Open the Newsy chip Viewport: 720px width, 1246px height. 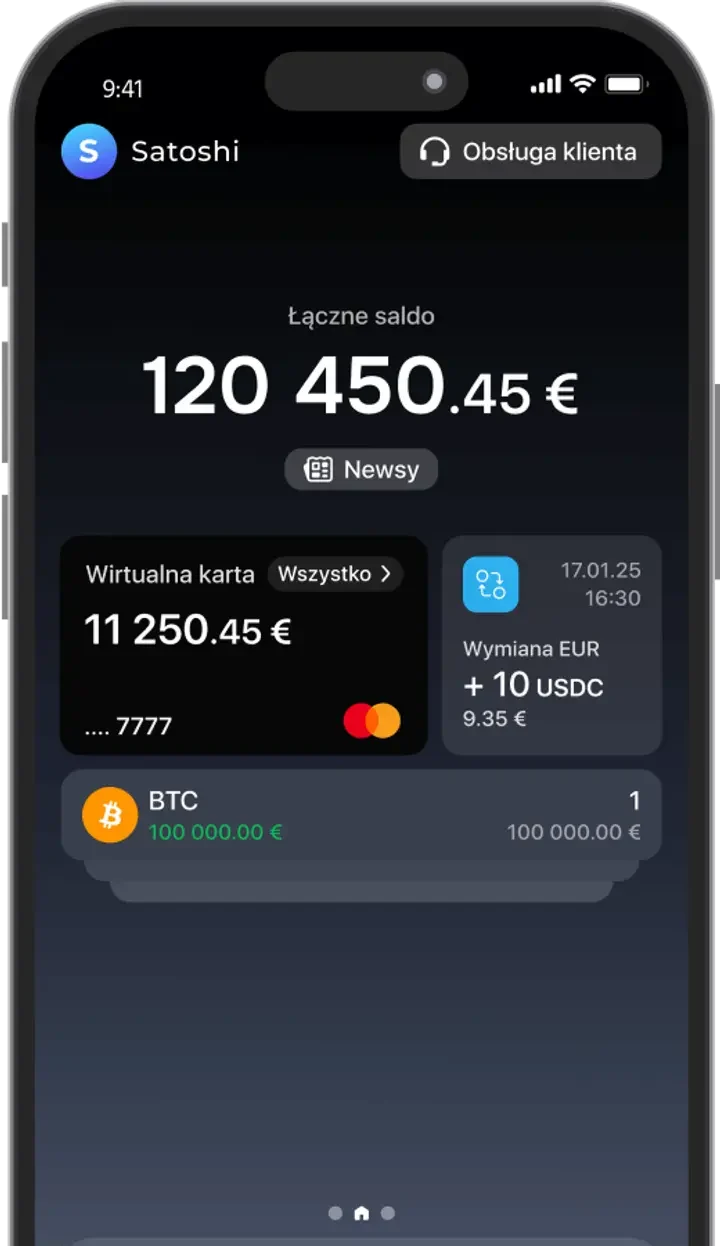(361, 470)
